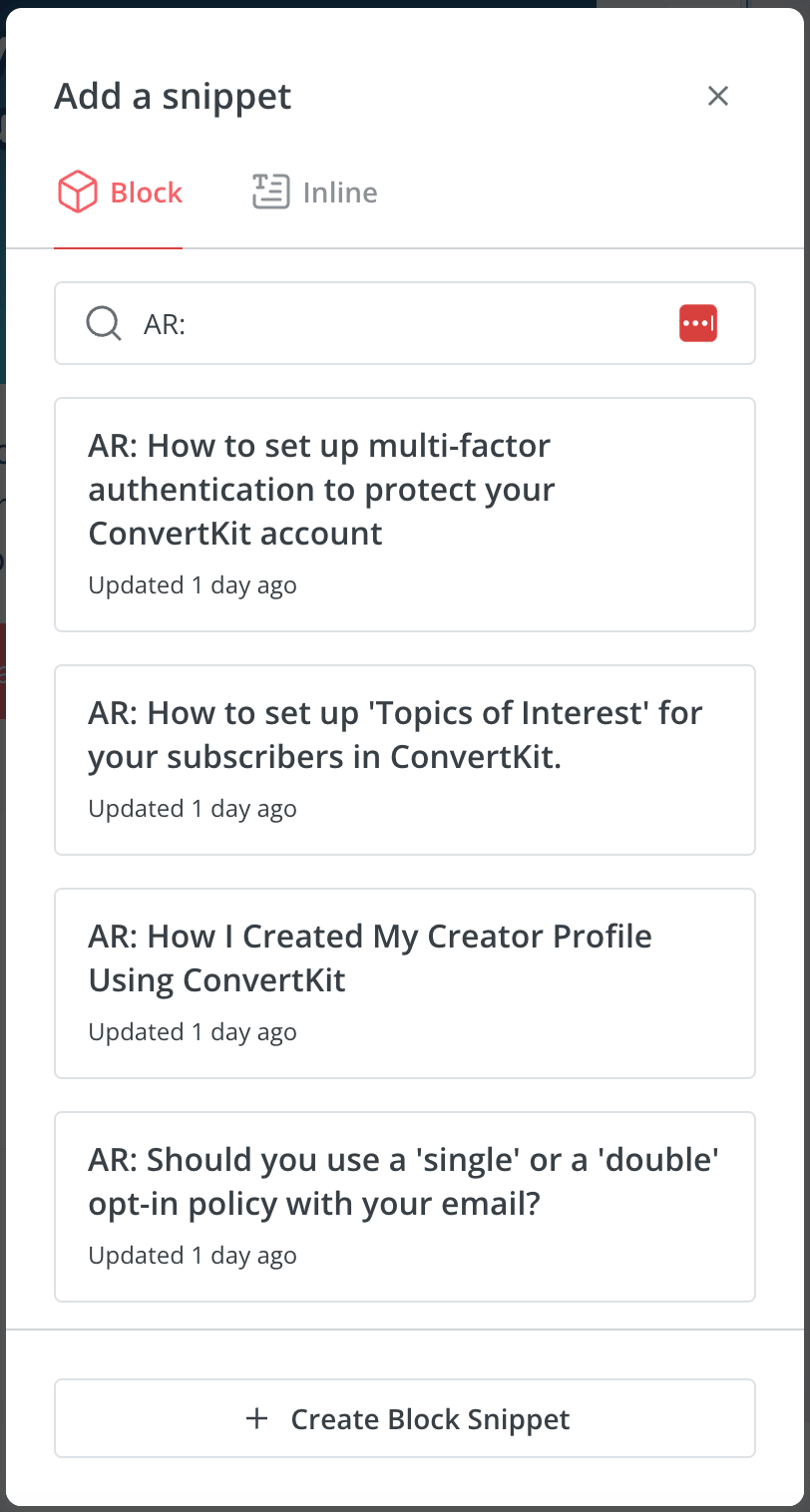Screen dimensions: 810x1512
Task: Create Block Snippet
Action: pos(405,1418)
